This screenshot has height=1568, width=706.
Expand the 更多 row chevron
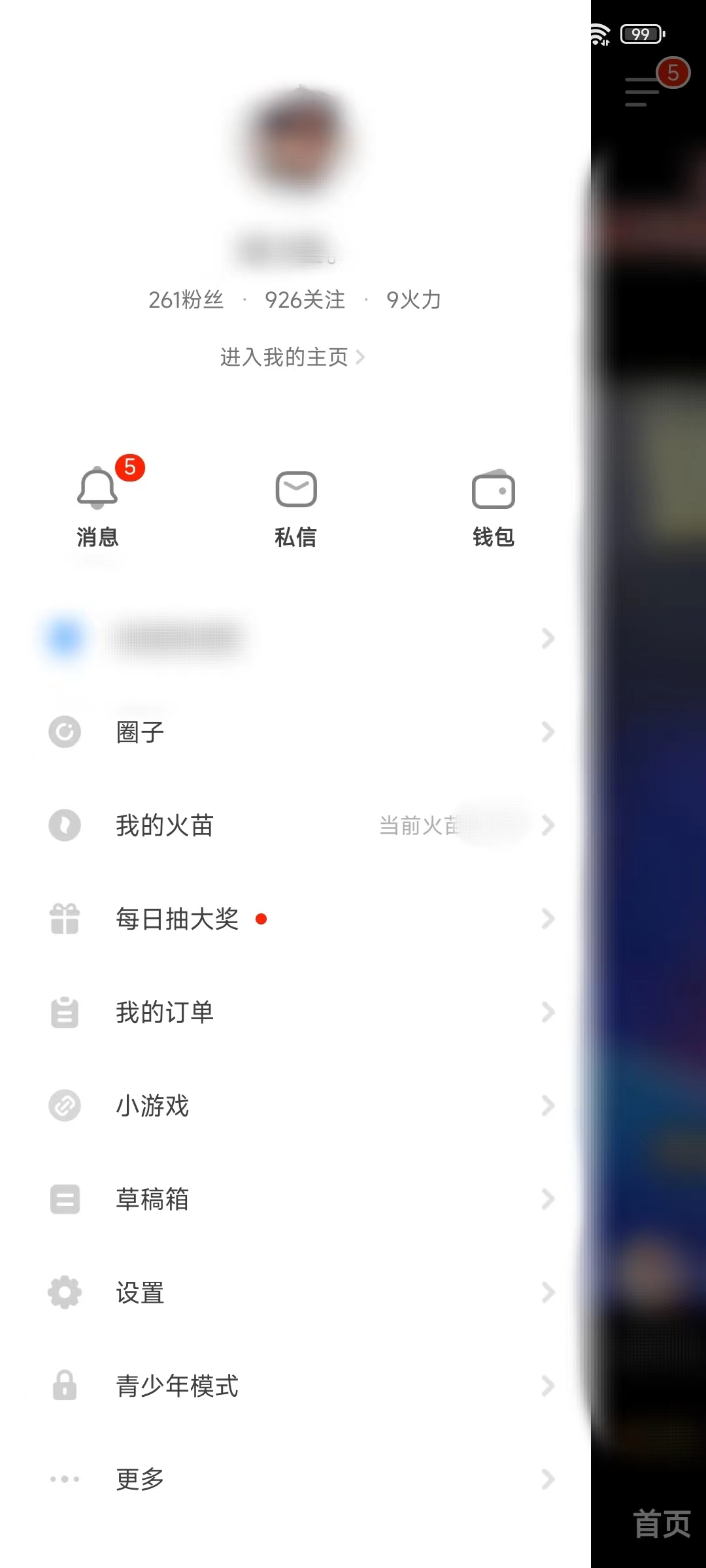point(548,1479)
